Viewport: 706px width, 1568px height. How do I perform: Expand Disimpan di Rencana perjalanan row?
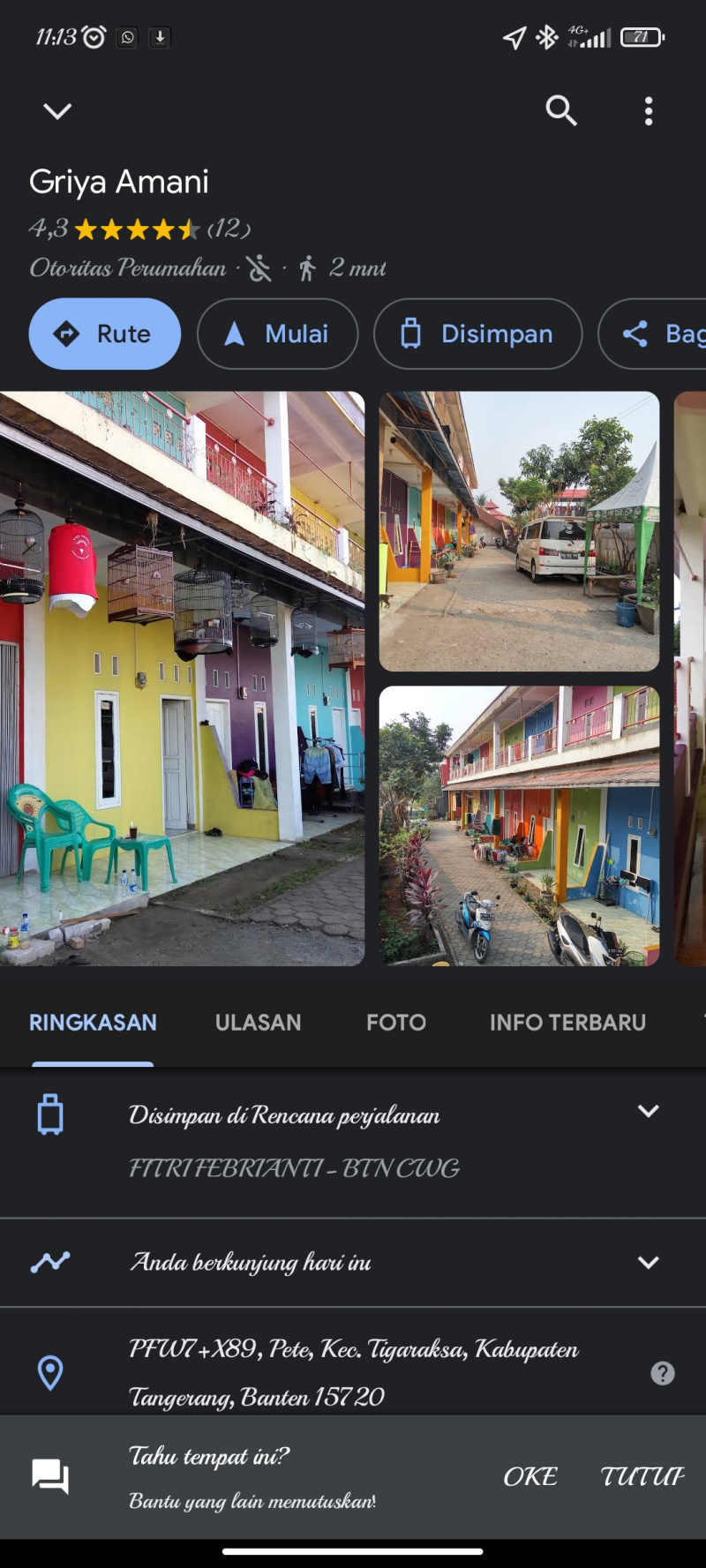point(649,1112)
